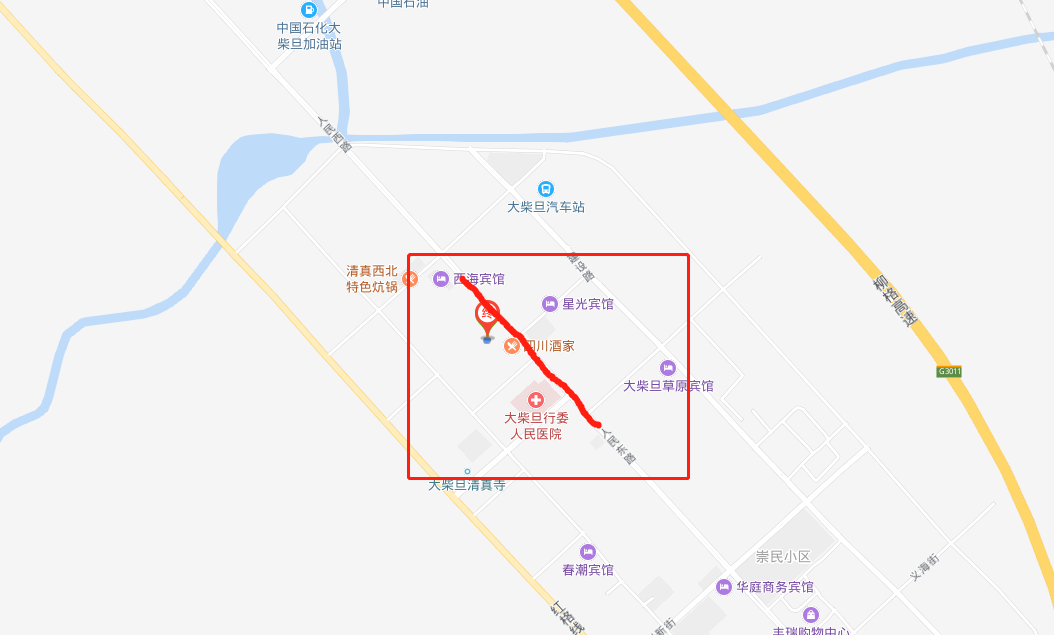Open the 华庭商务宾馆 hotel marker

click(x=723, y=587)
